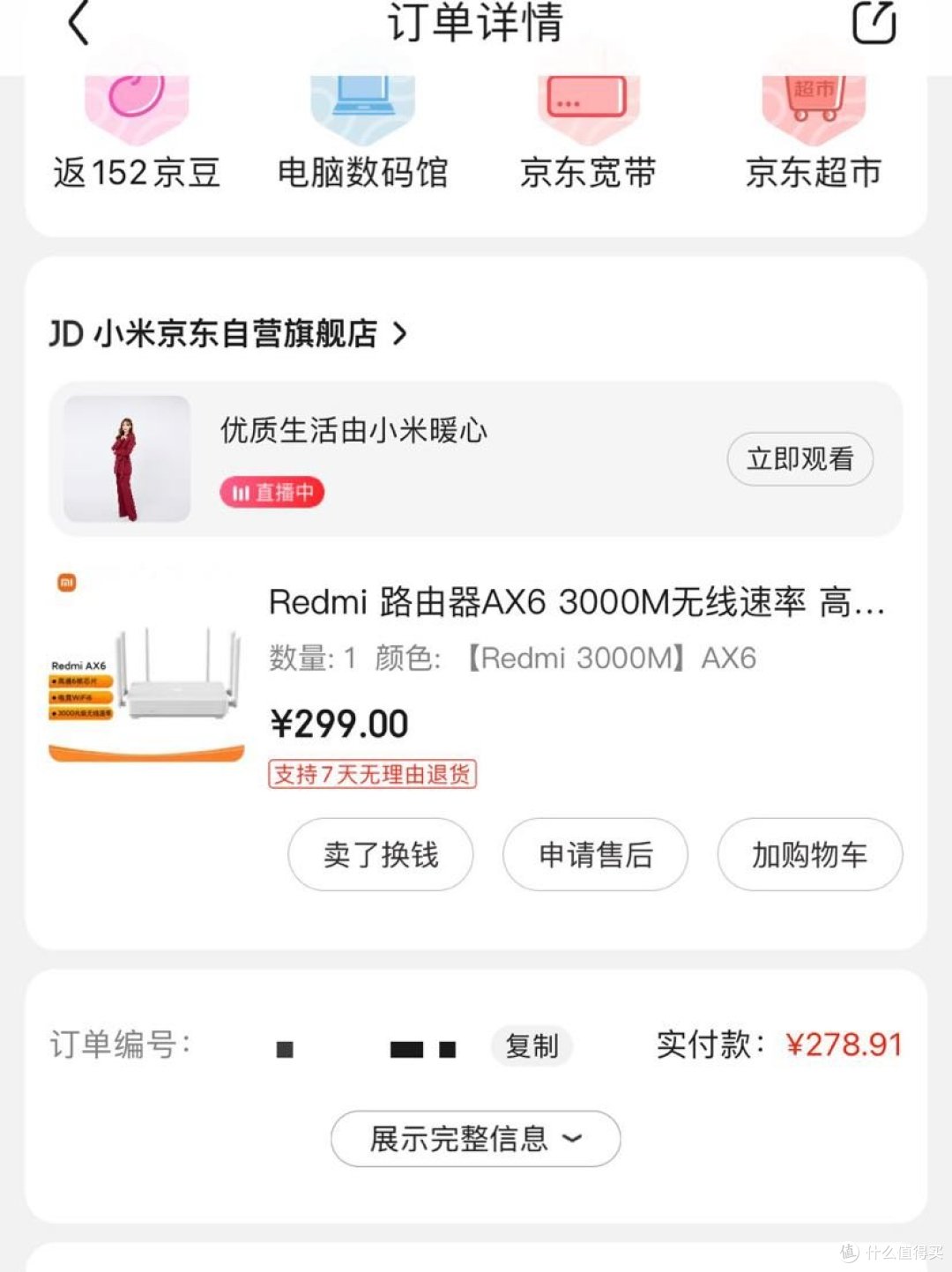This screenshot has height=1272, width=952.
Task: Tap 申请售后 to request after-sales service
Action: tap(594, 853)
